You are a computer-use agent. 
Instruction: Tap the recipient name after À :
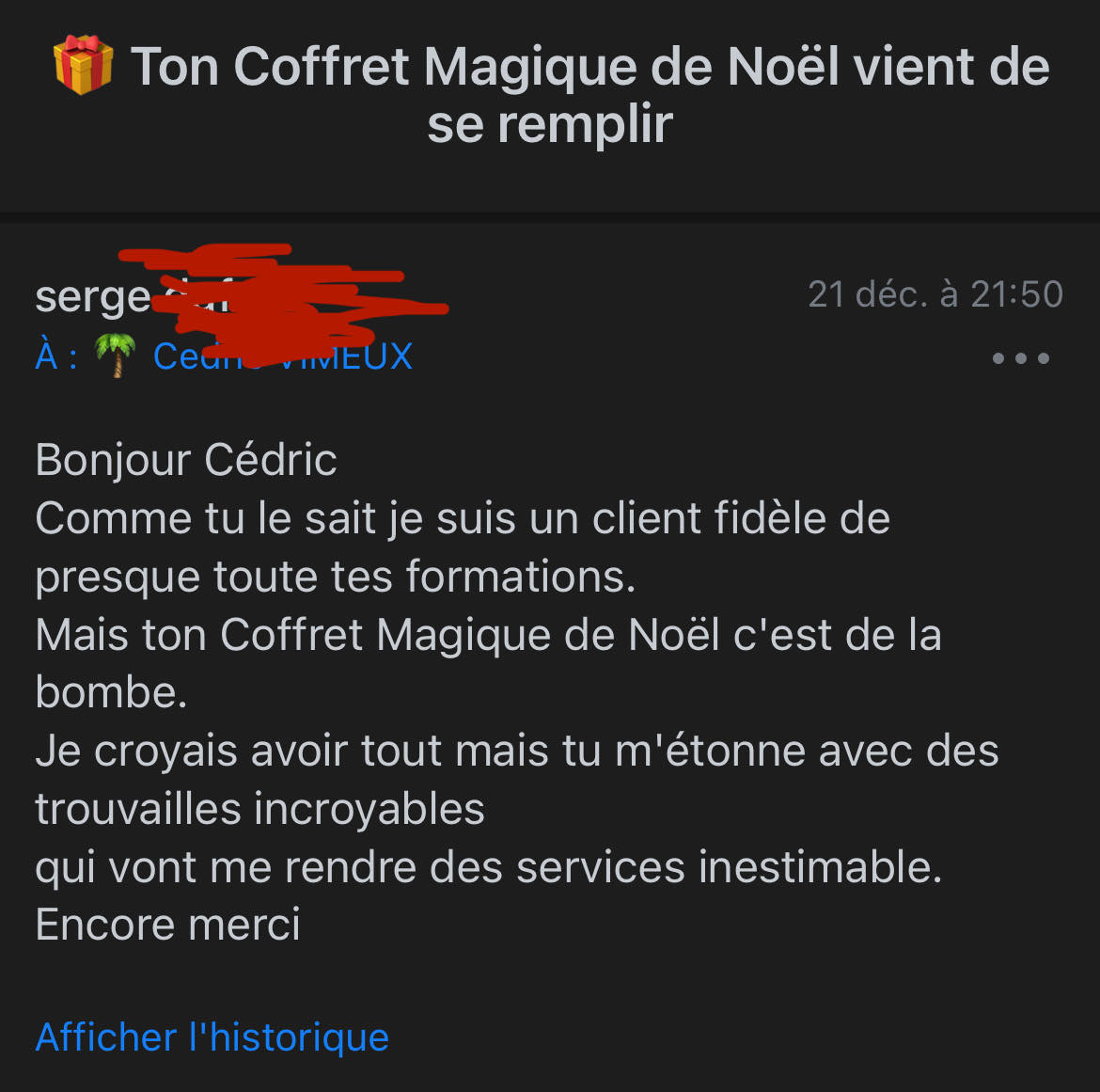pos(282,356)
